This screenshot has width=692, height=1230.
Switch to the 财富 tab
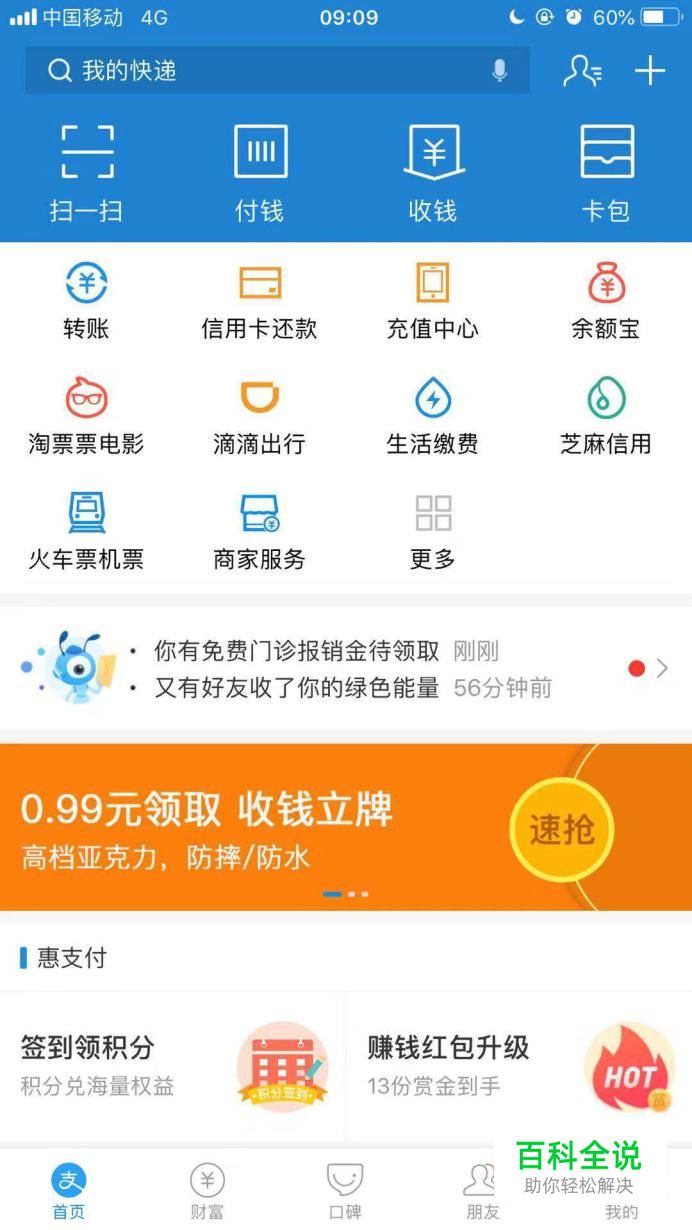(x=207, y=1191)
